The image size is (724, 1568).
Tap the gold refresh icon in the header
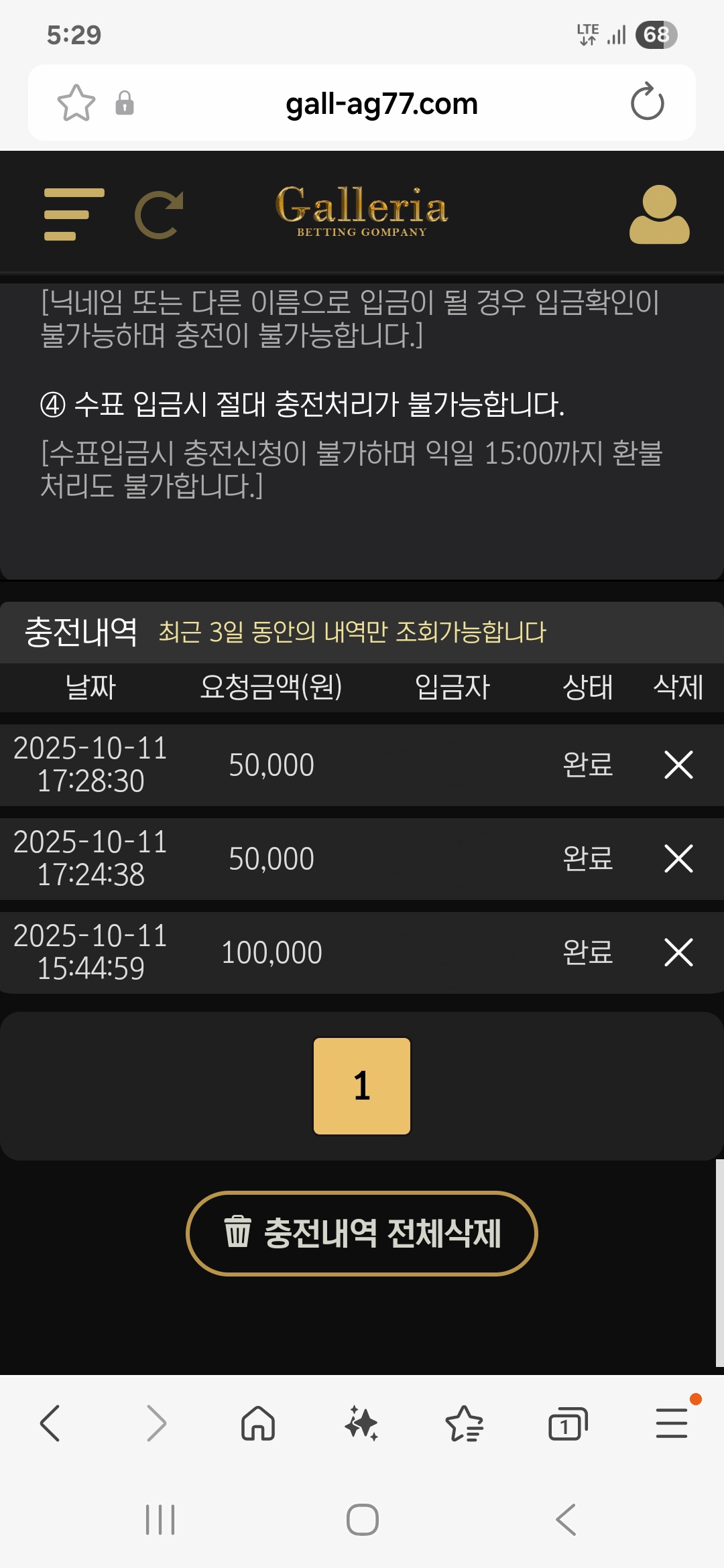tap(160, 214)
